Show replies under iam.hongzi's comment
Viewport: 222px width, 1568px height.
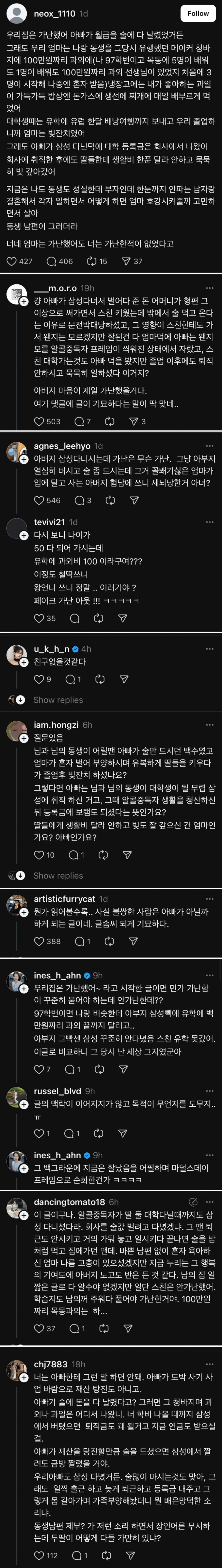point(58,875)
